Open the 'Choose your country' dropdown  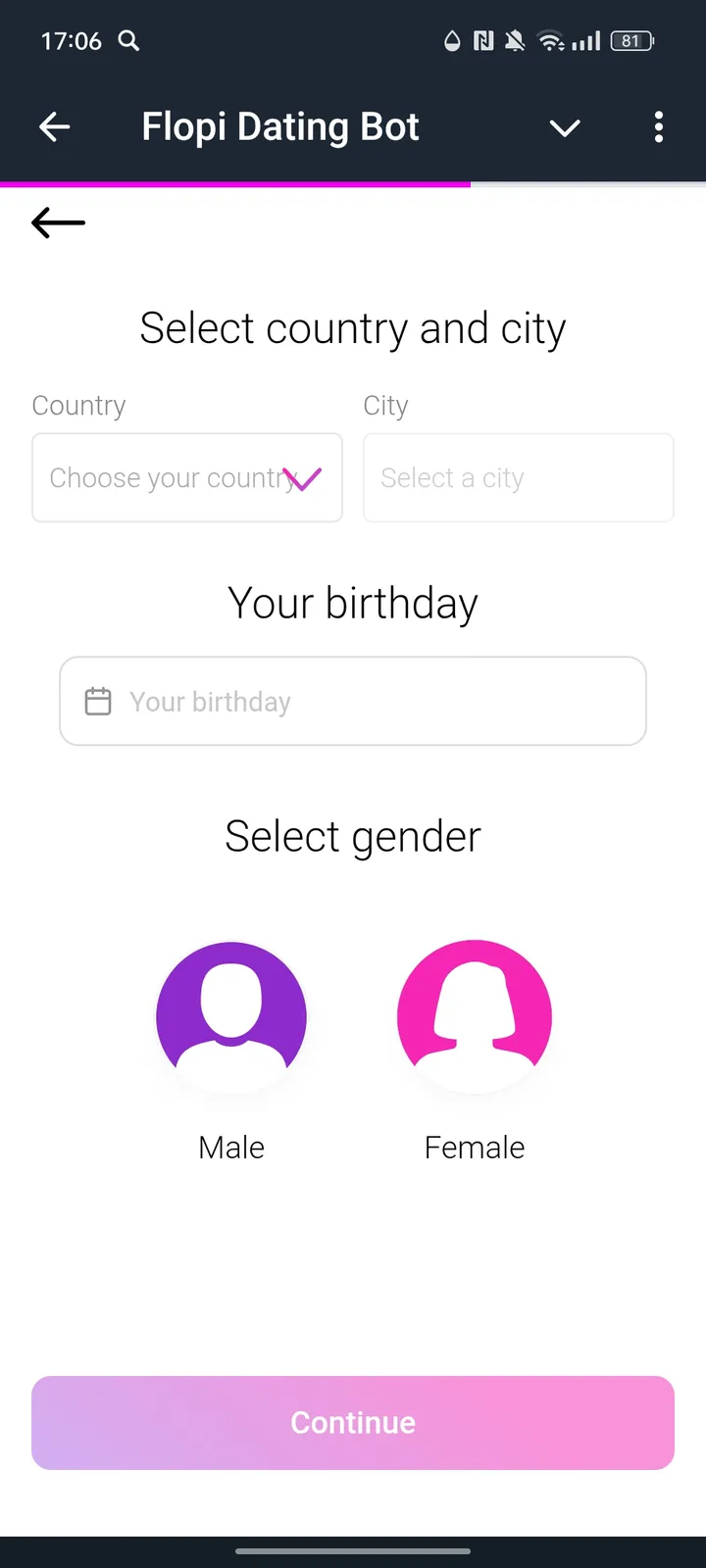coord(186,477)
